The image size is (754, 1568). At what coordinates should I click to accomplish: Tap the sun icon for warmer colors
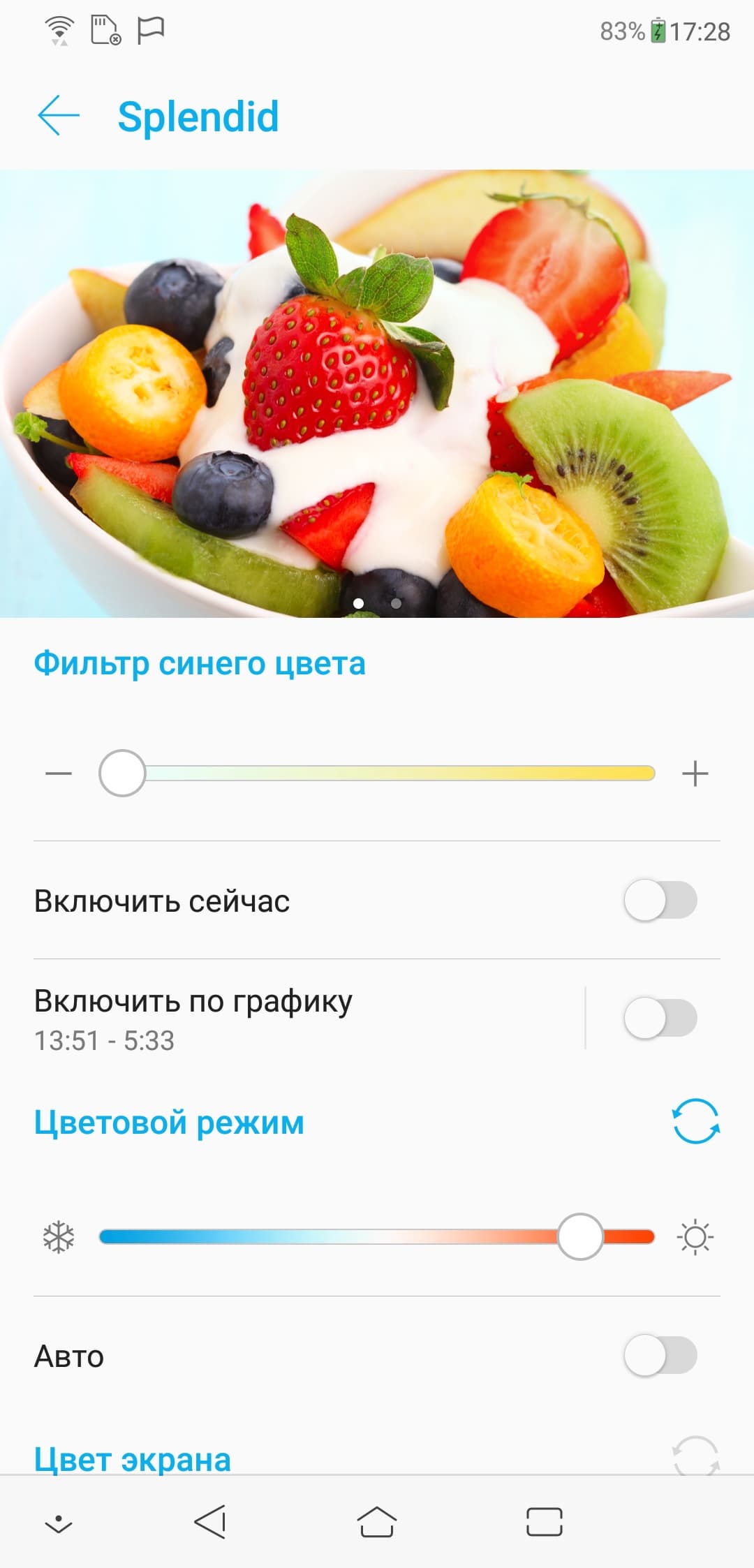pyautogui.click(x=695, y=1237)
